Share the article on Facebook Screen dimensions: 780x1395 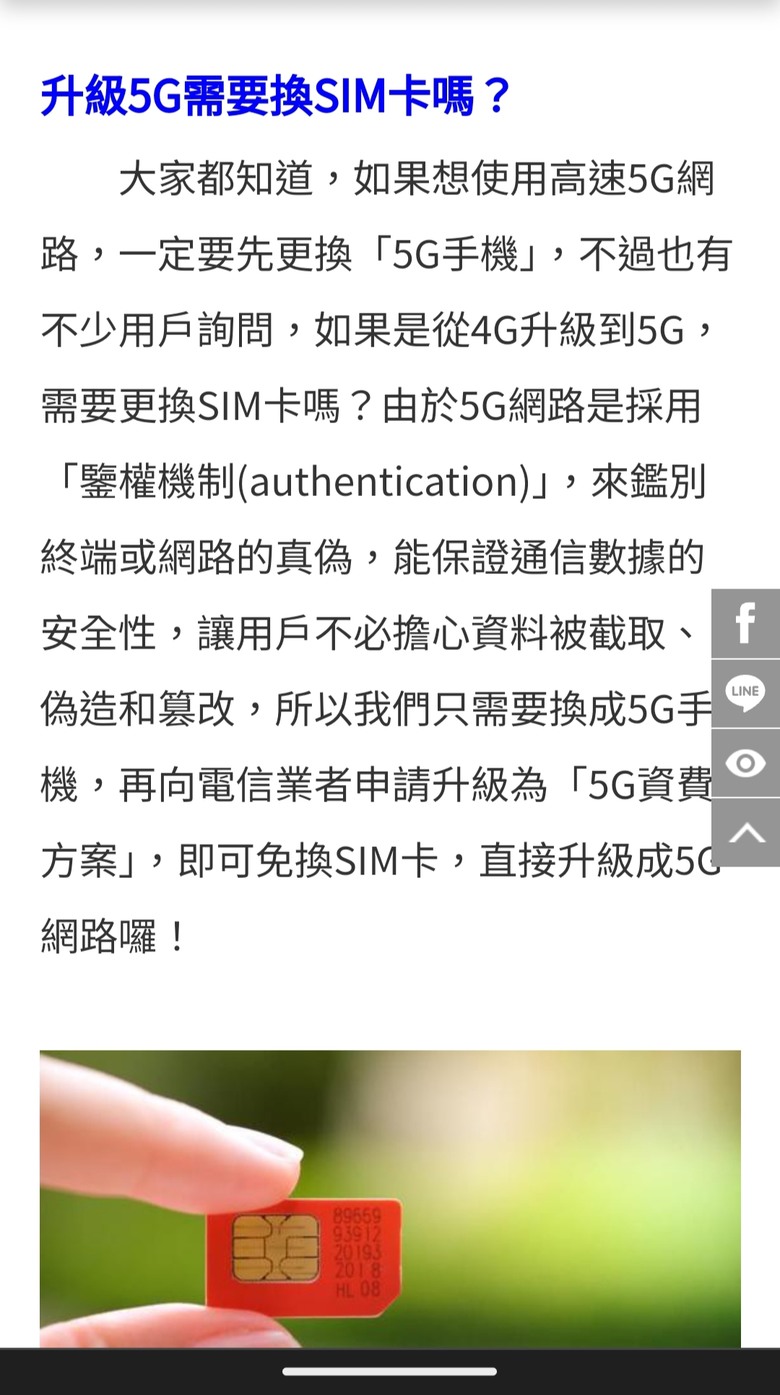(746, 623)
